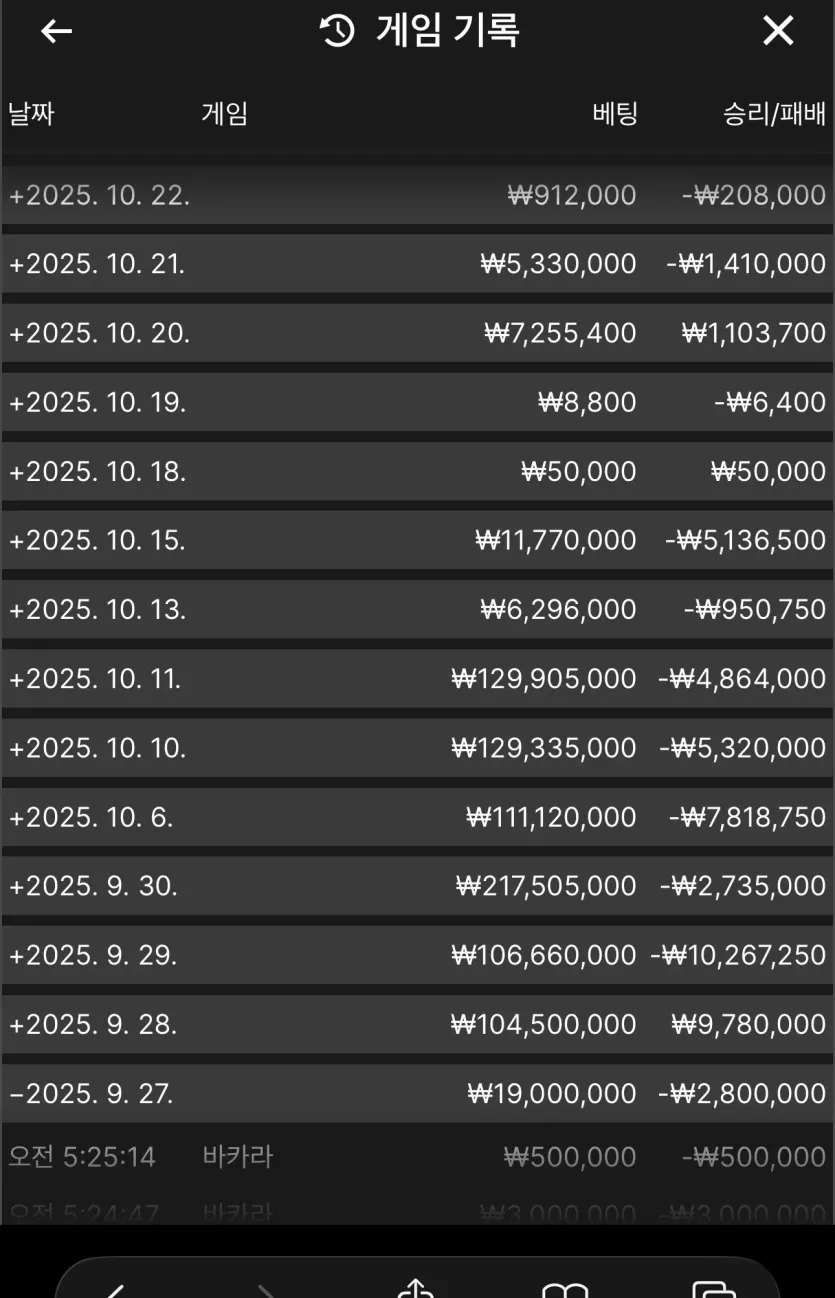Expand the 2025. 9. 30. history row
Viewport: 835px width, 1298px height.
pyautogui.click(x=418, y=885)
